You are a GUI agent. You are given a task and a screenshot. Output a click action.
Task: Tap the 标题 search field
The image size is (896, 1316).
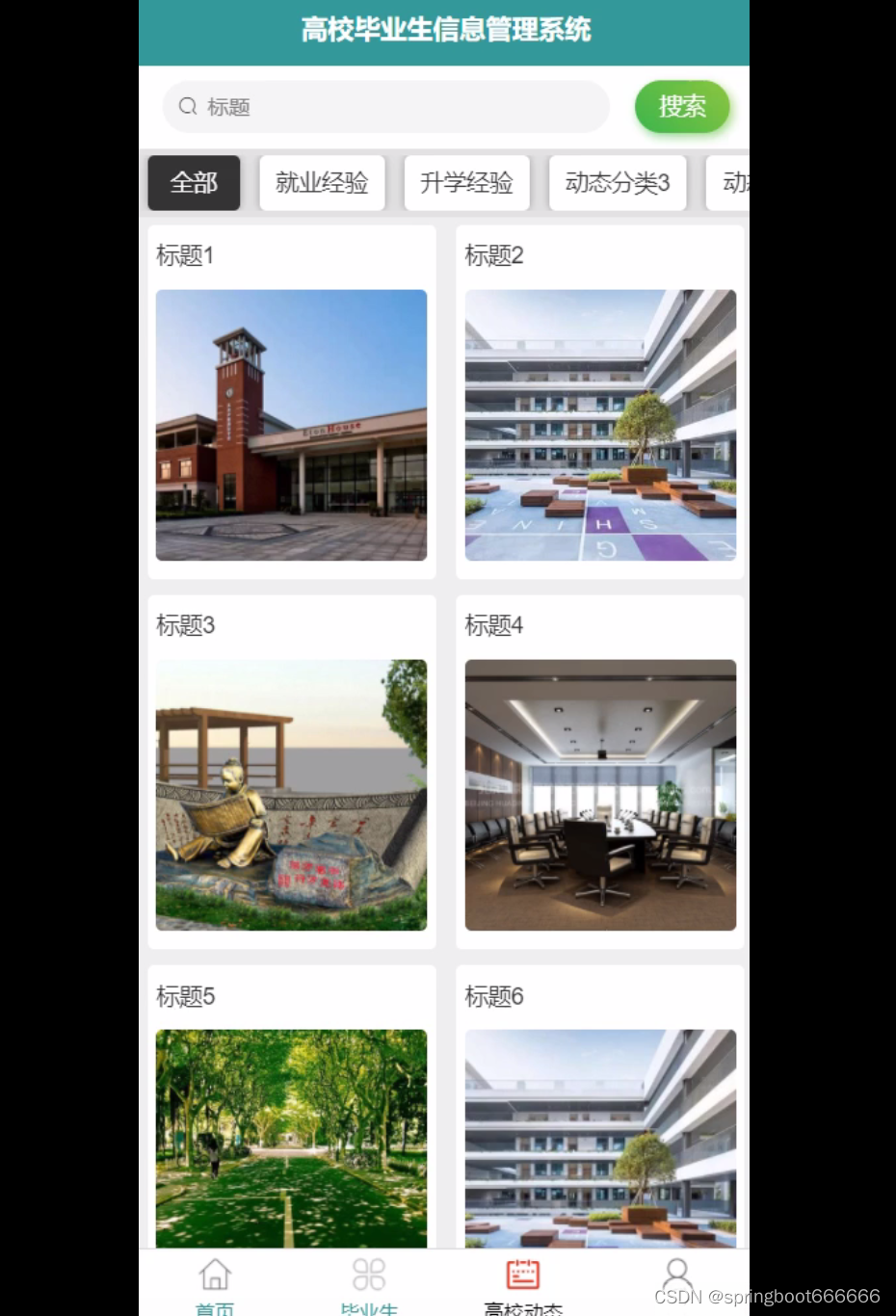[x=385, y=107]
